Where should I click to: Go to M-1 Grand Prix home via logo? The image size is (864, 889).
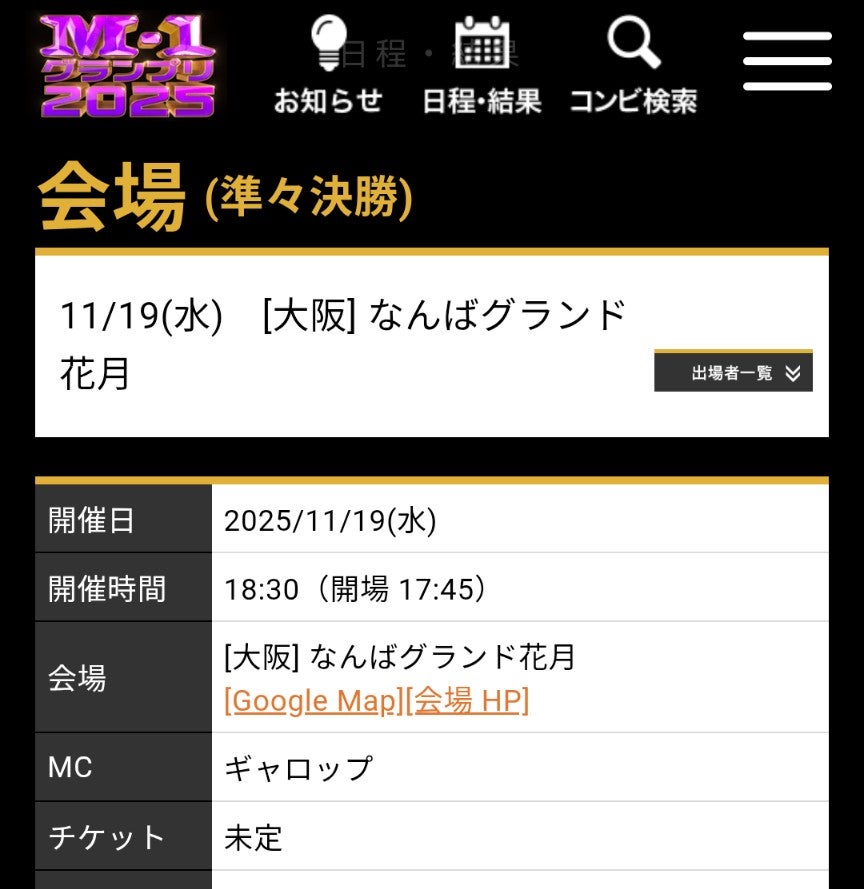(128, 66)
